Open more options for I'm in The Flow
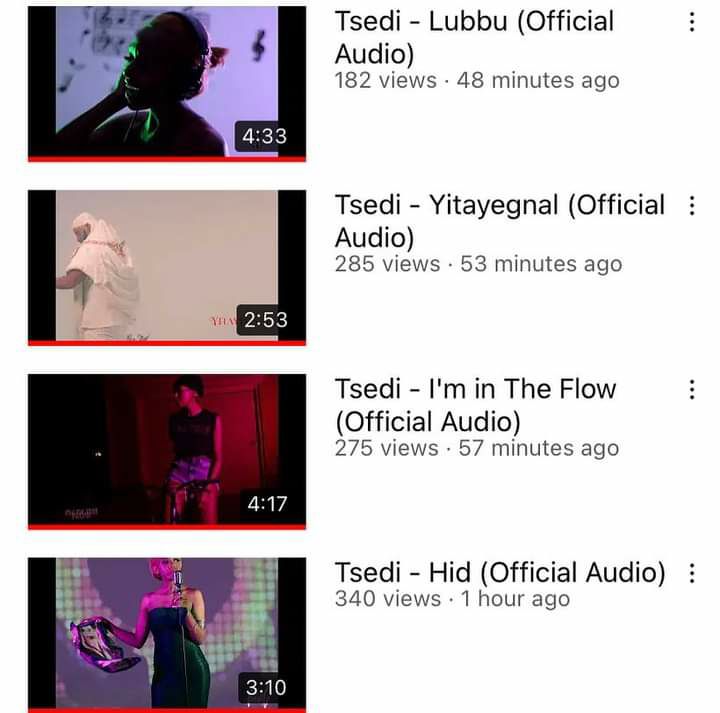This screenshot has height=713, width=720. pos(691,390)
